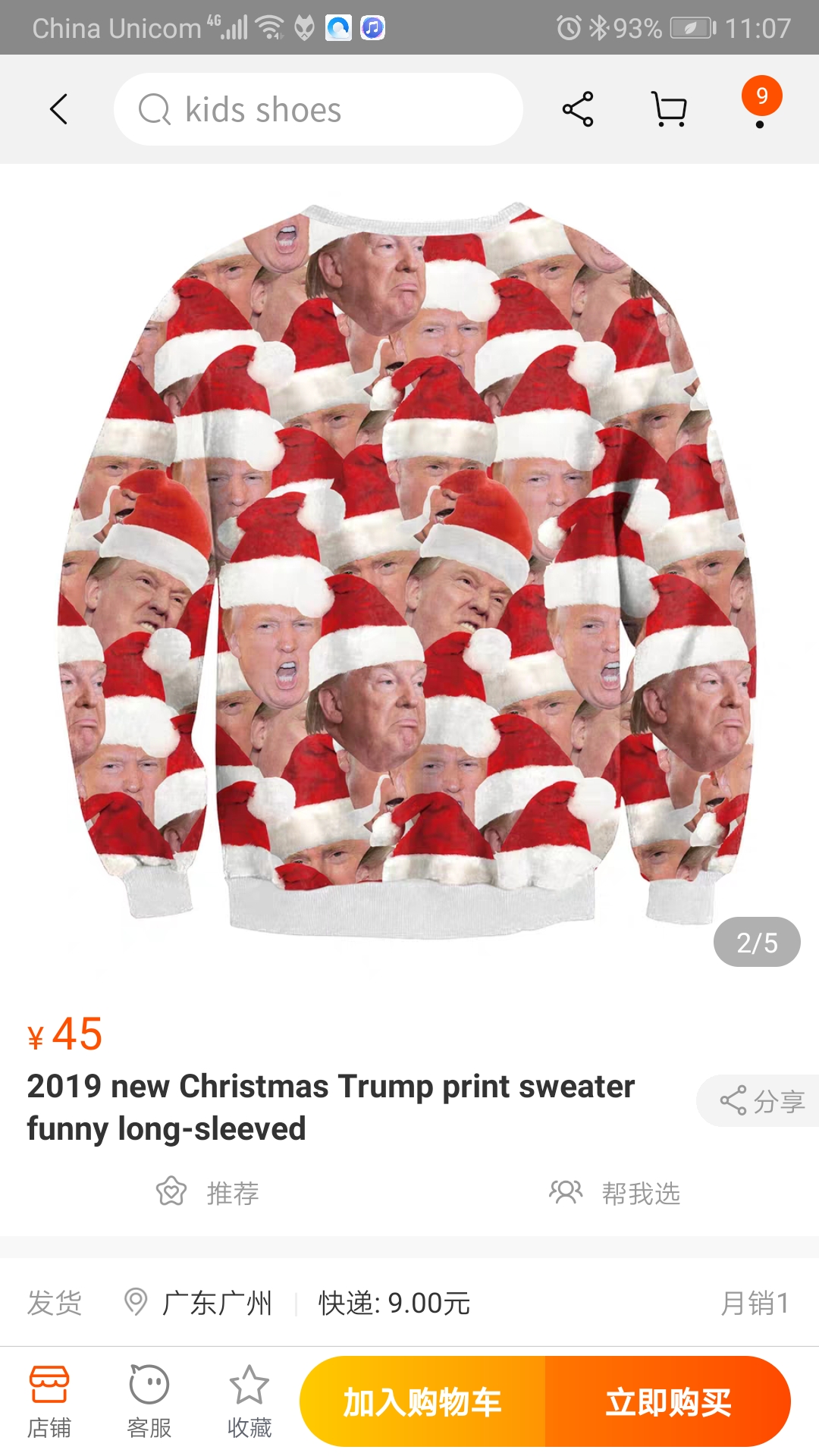
Task: Tap the 推荐 recommend option
Action: click(x=208, y=1193)
